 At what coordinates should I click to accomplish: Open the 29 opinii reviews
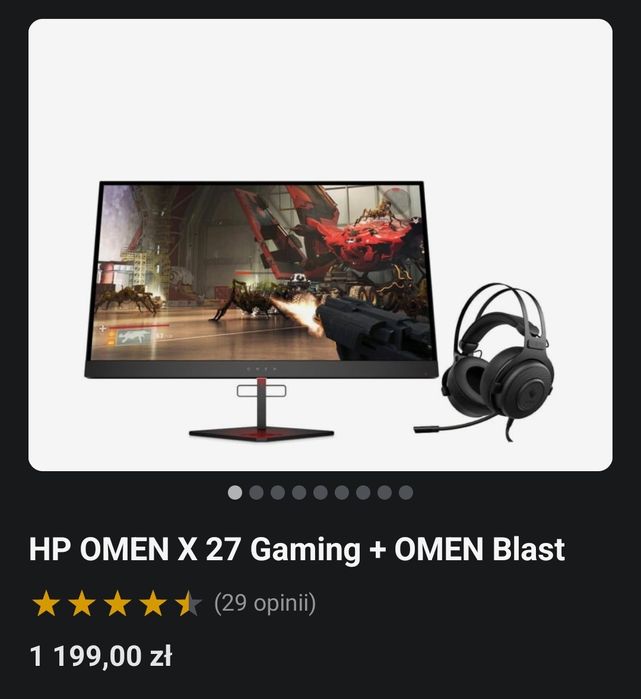coord(265,604)
